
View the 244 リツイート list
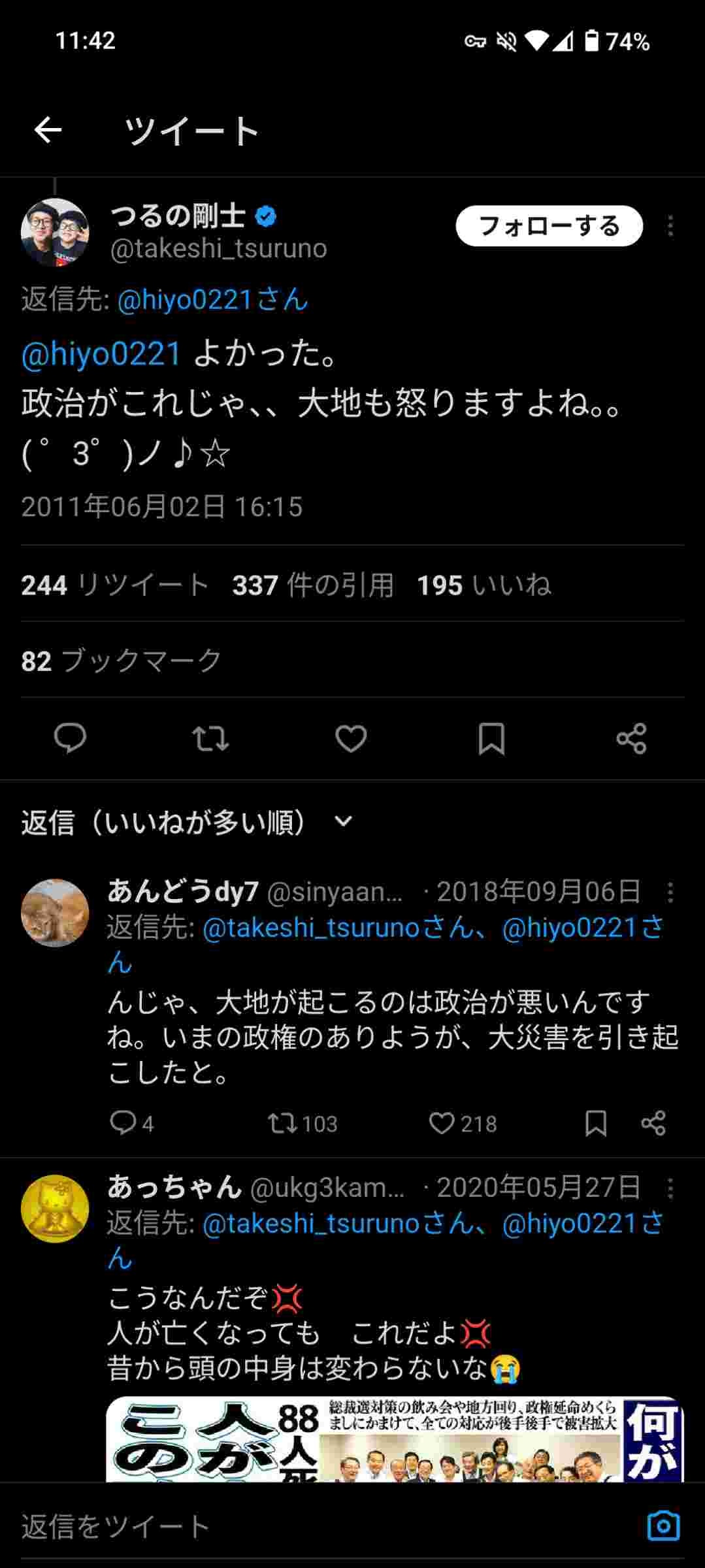pyautogui.click(x=114, y=585)
